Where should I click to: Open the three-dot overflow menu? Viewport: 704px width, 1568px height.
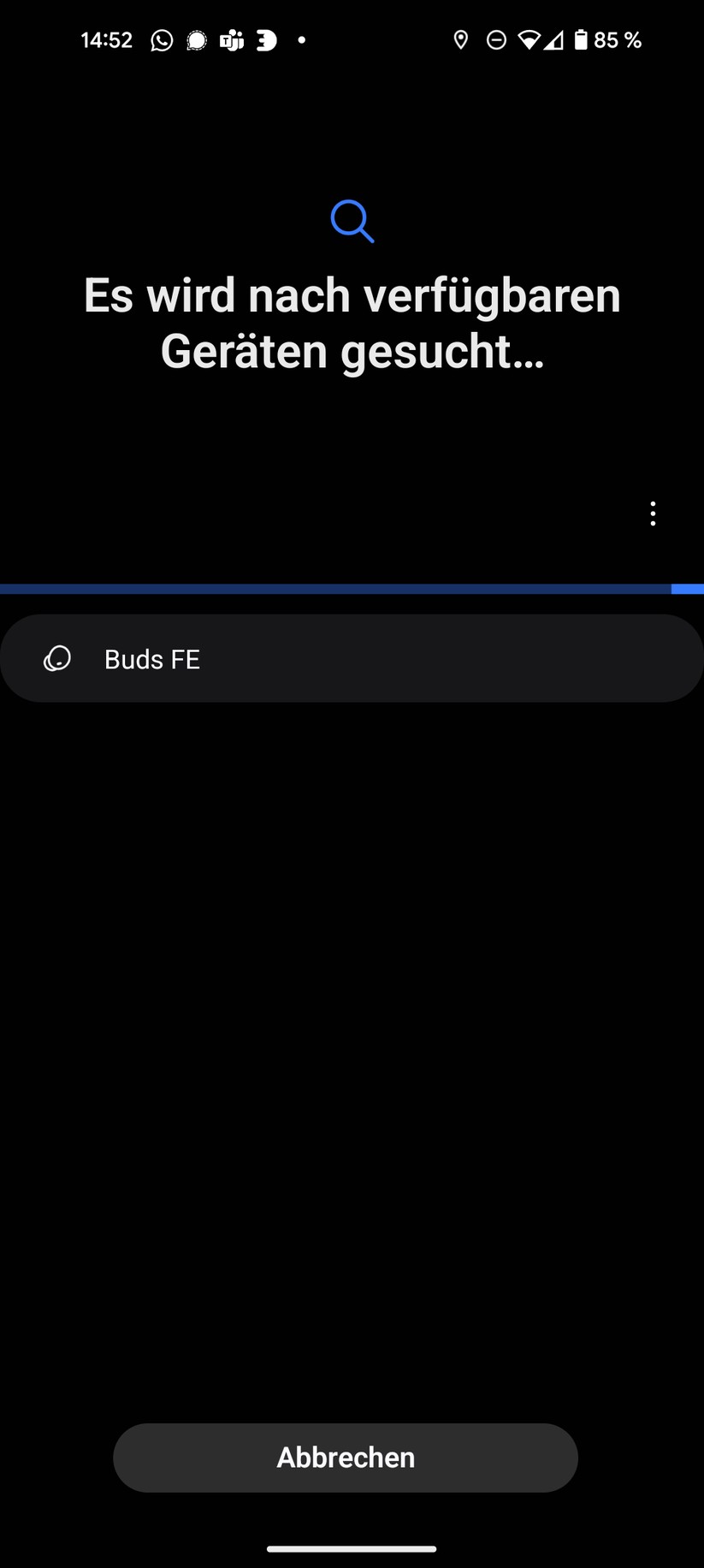point(653,514)
